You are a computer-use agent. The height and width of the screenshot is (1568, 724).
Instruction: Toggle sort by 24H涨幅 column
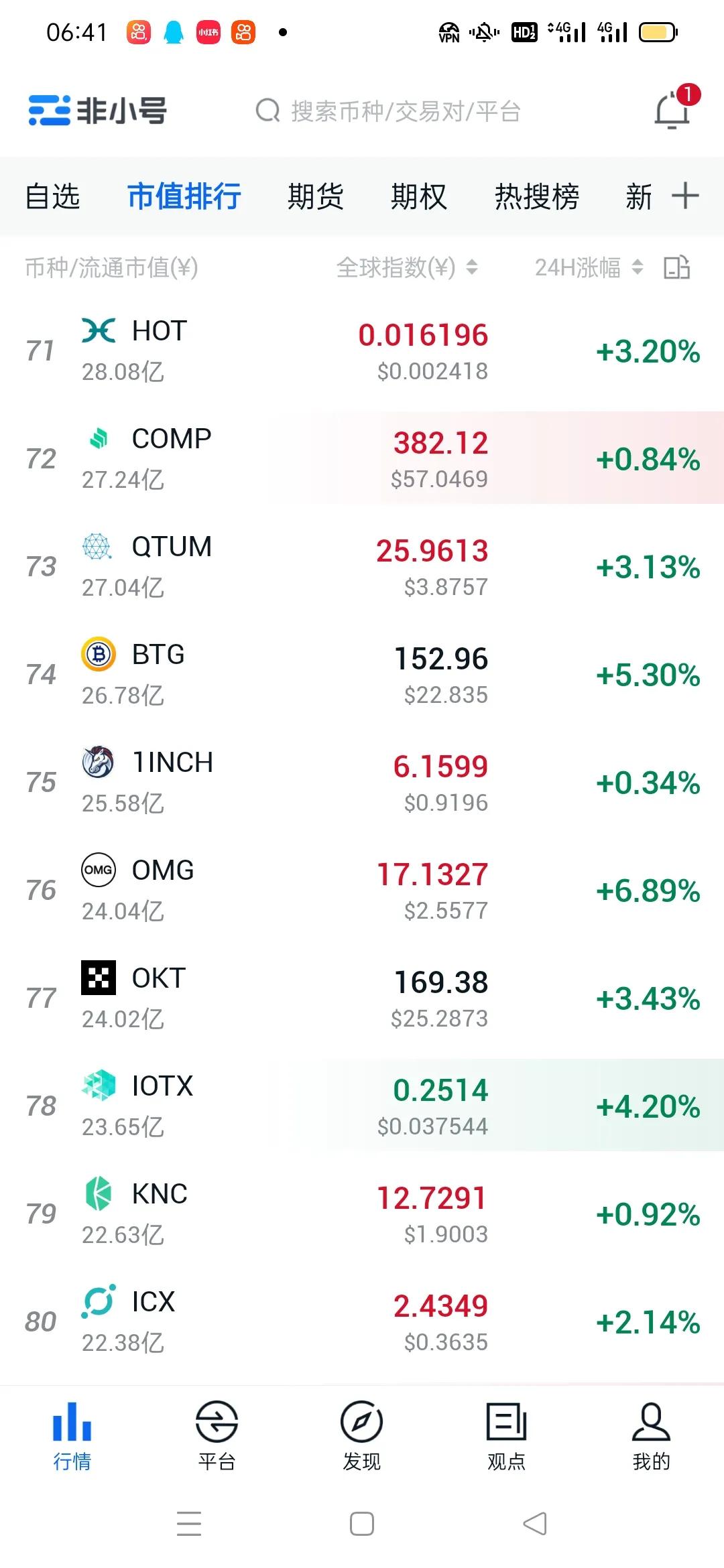(x=578, y=267)
